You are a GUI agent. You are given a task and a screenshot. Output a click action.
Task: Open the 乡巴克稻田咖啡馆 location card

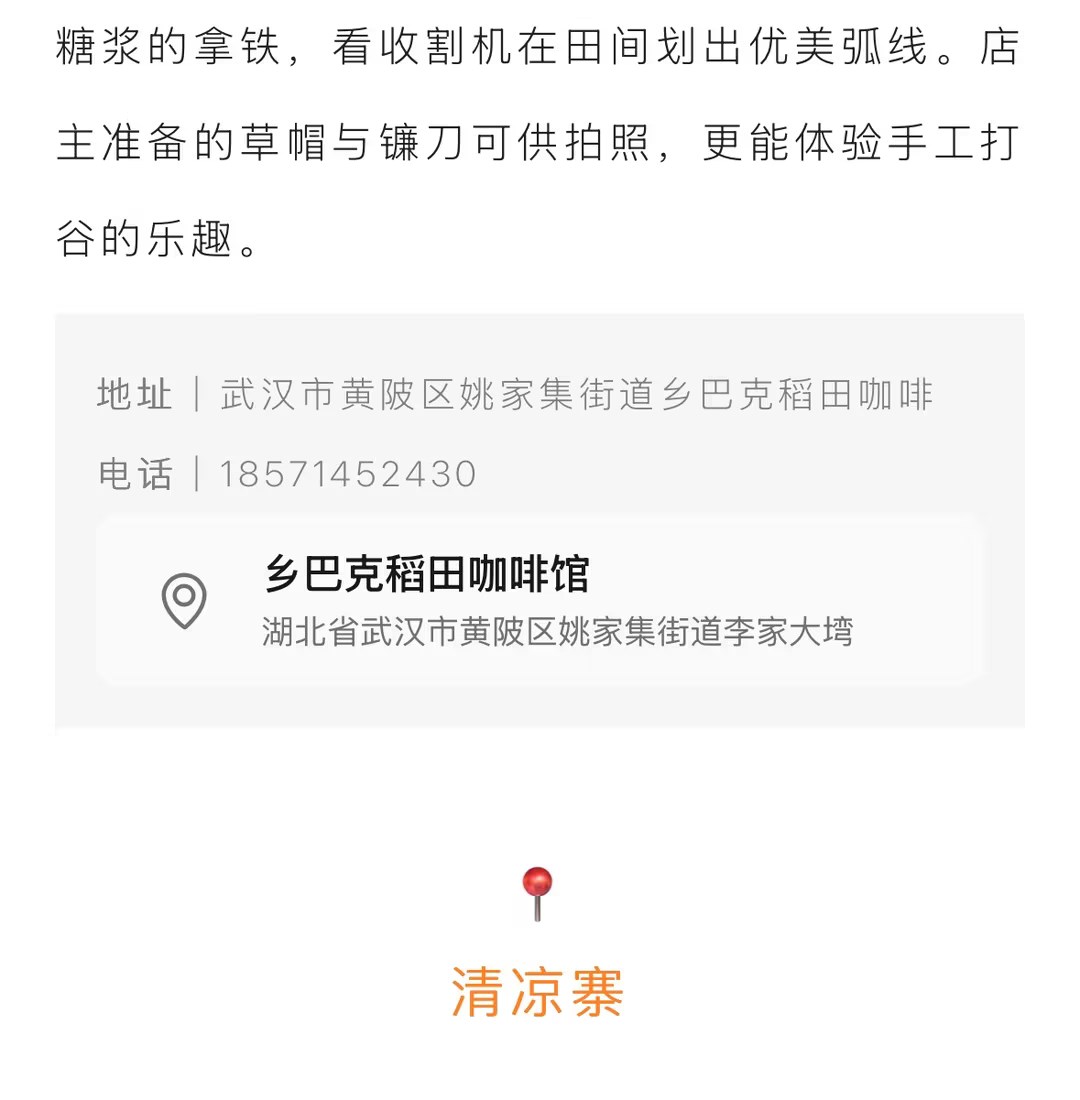[x=540, y=601]
